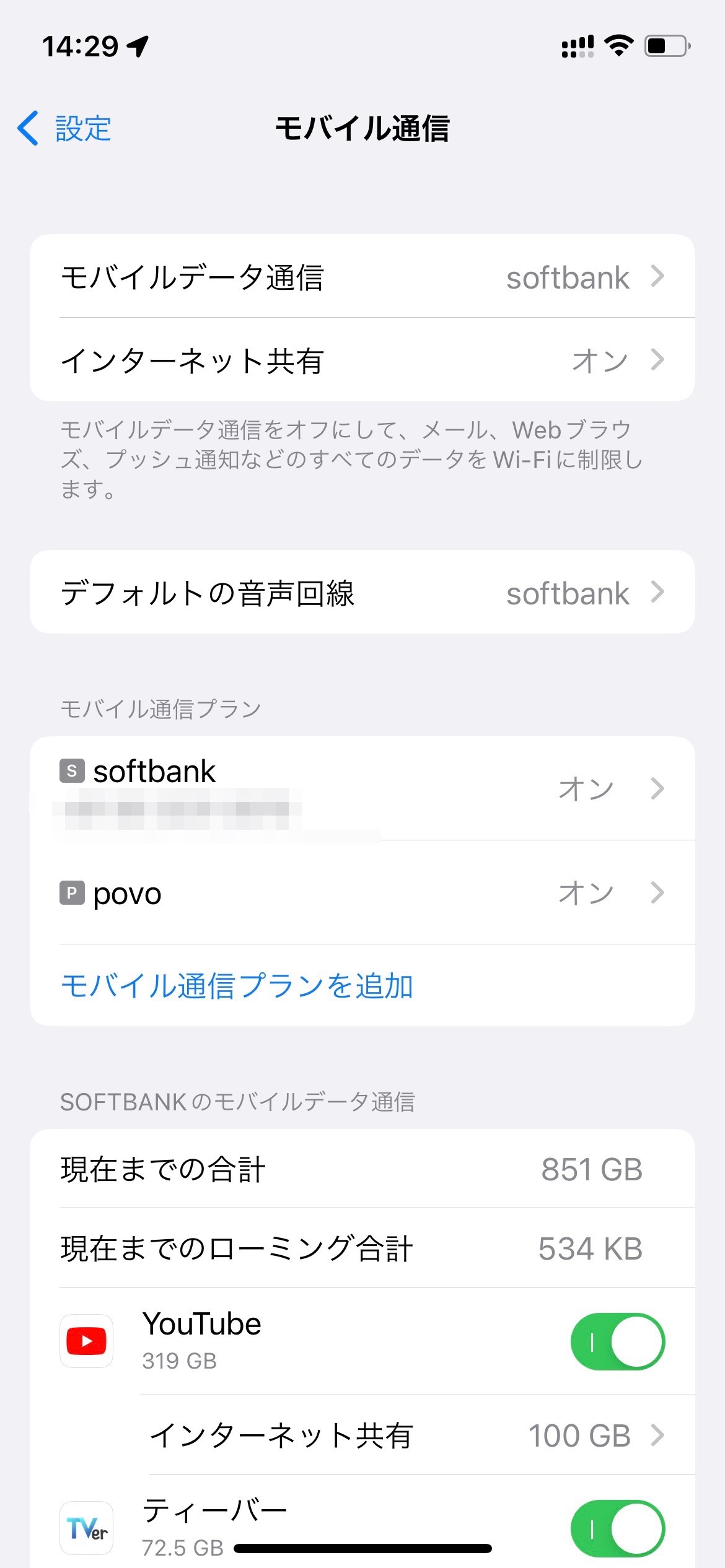Open the povo plan details
The image size is (725, 1568).
(362, 892)
